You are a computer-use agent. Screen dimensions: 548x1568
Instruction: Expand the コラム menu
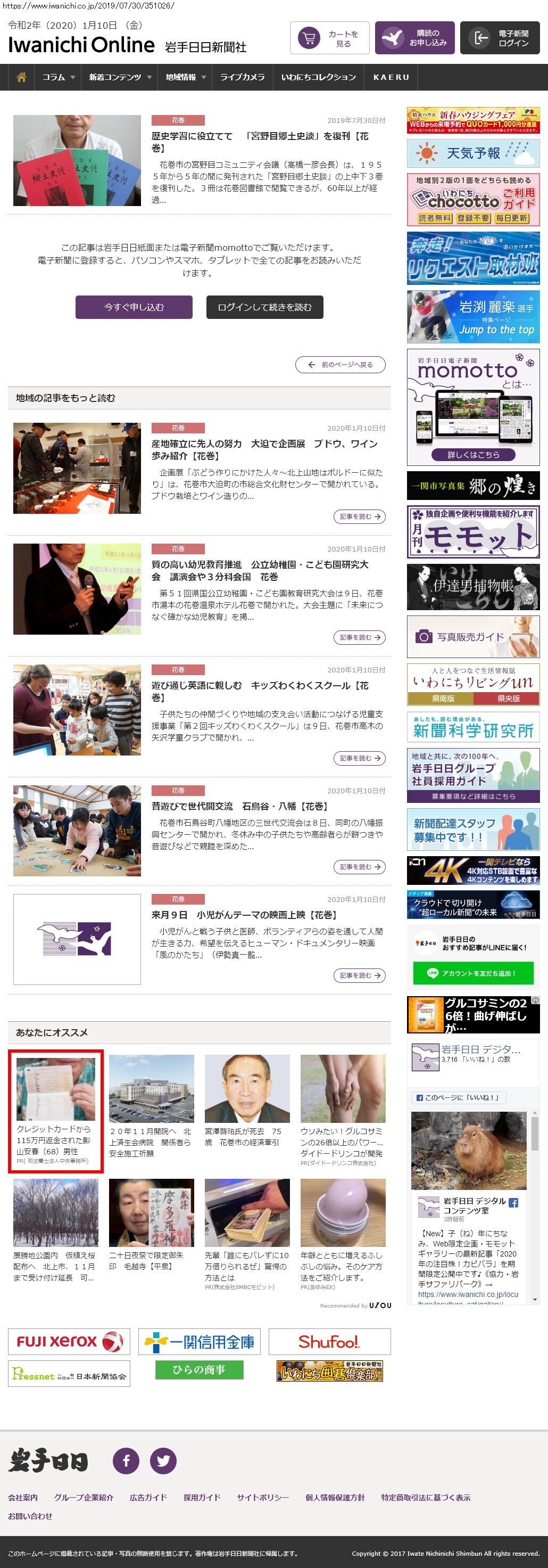[x=59, y=77]
